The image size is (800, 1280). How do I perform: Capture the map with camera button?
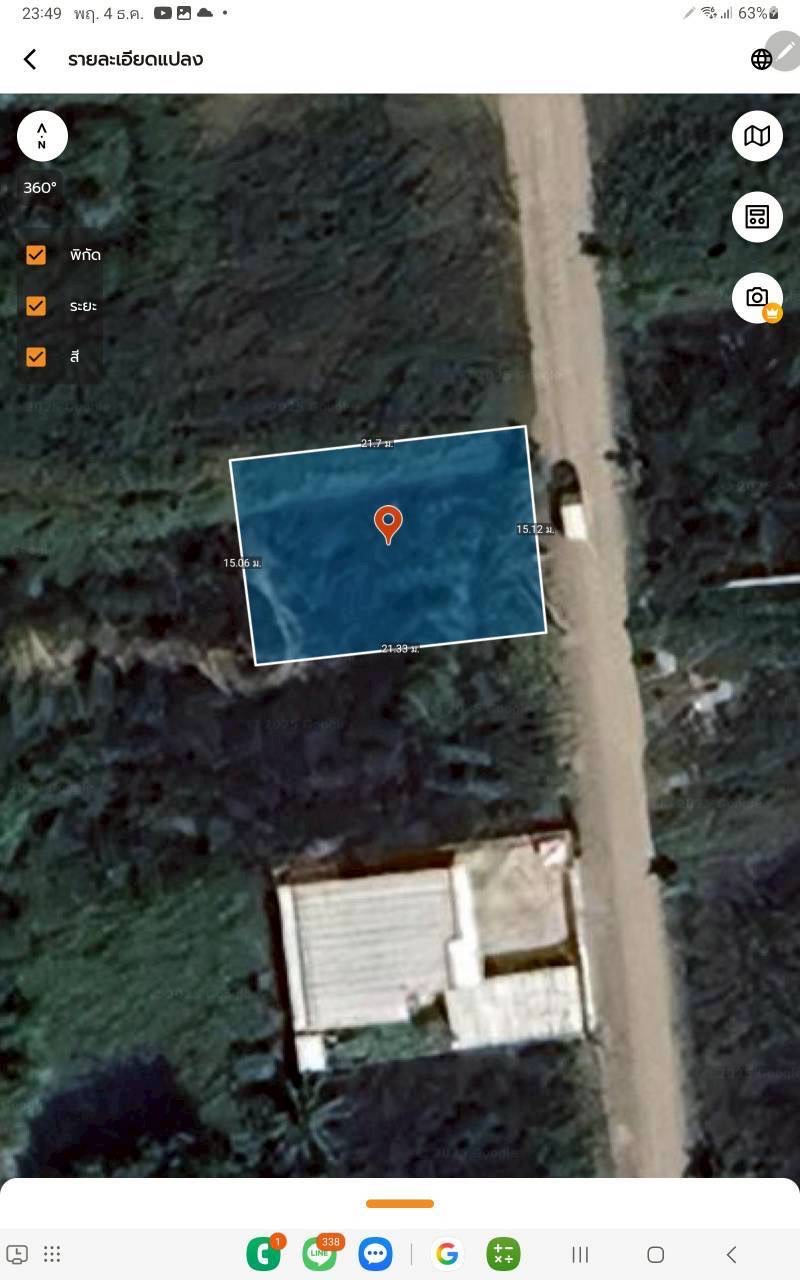tap(757, 297)
